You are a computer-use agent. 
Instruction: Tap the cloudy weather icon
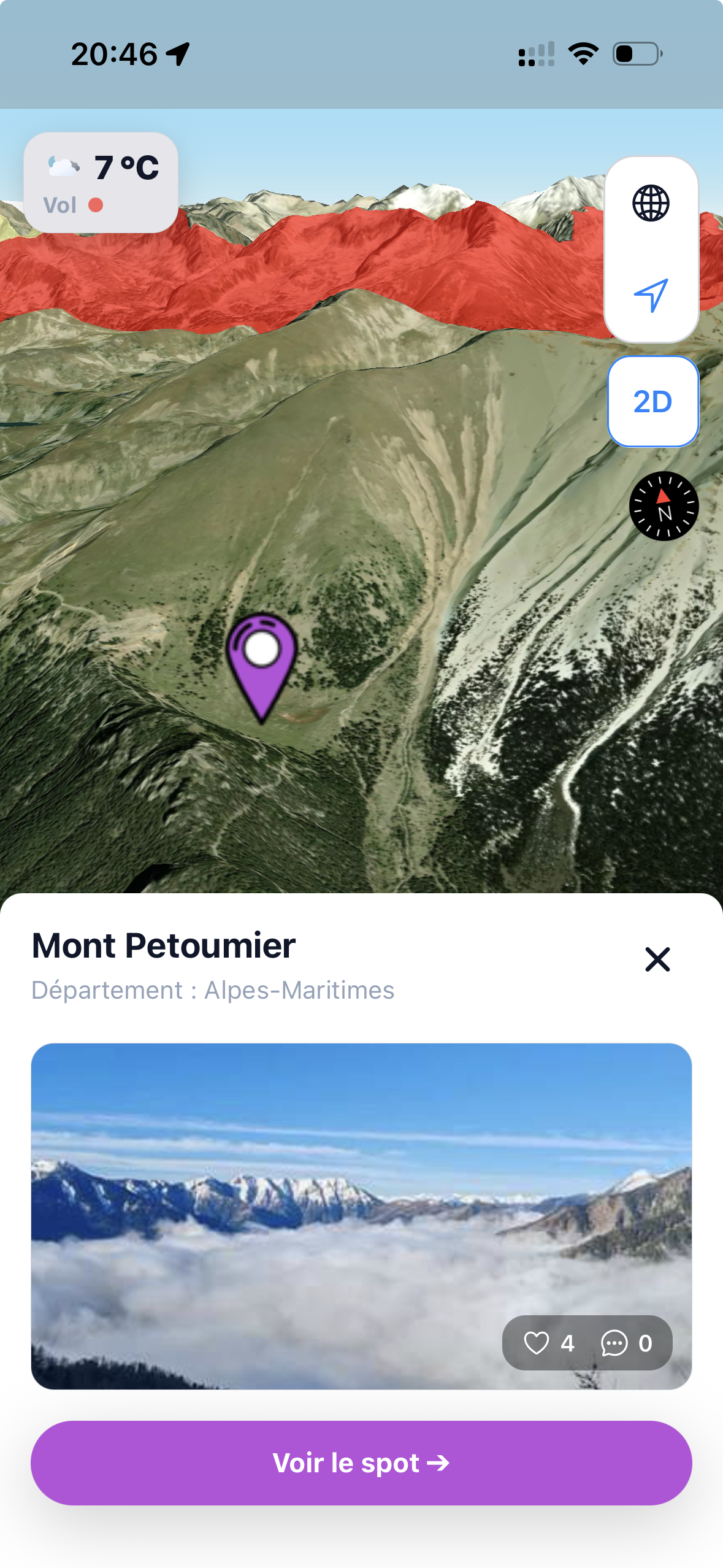[x=63, y=164]
